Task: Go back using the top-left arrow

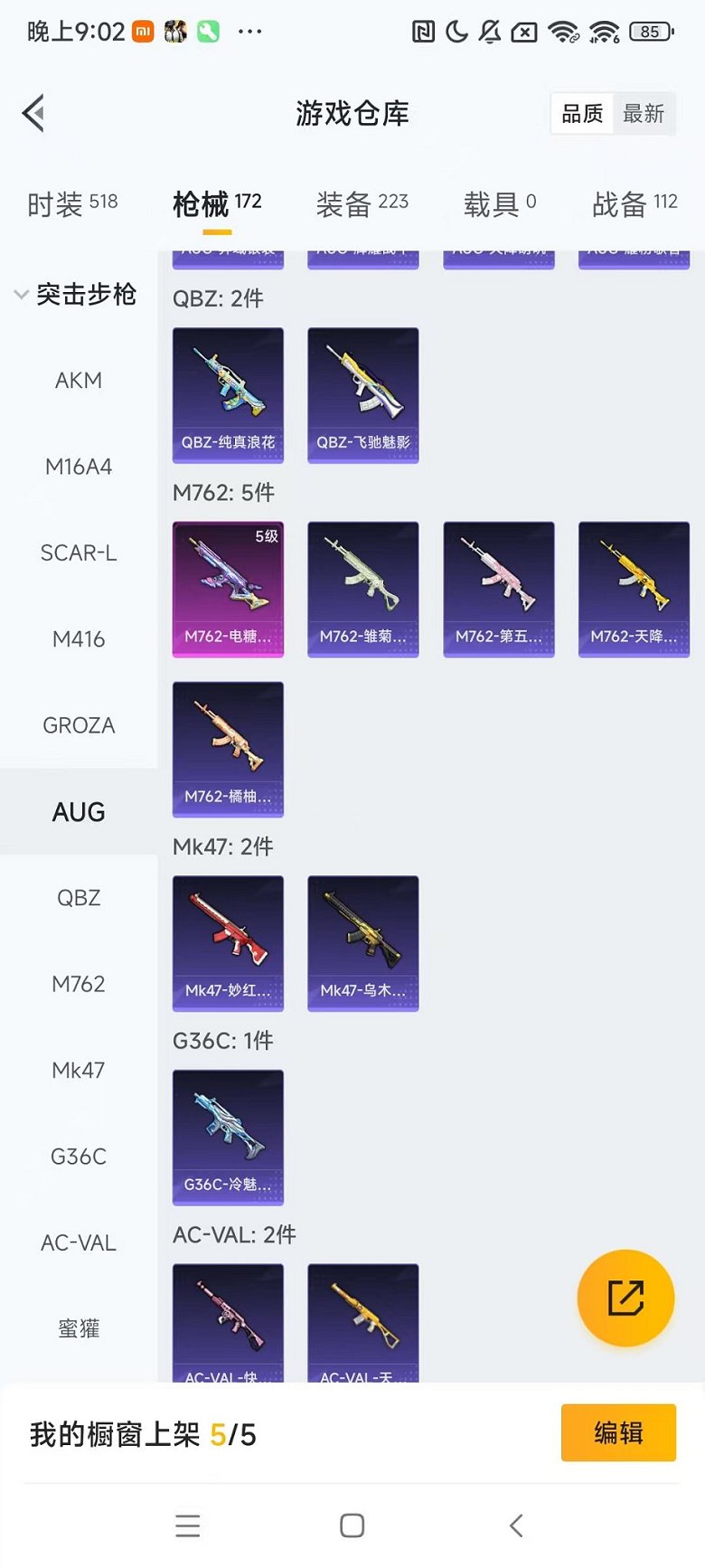Action: (33, 114)
